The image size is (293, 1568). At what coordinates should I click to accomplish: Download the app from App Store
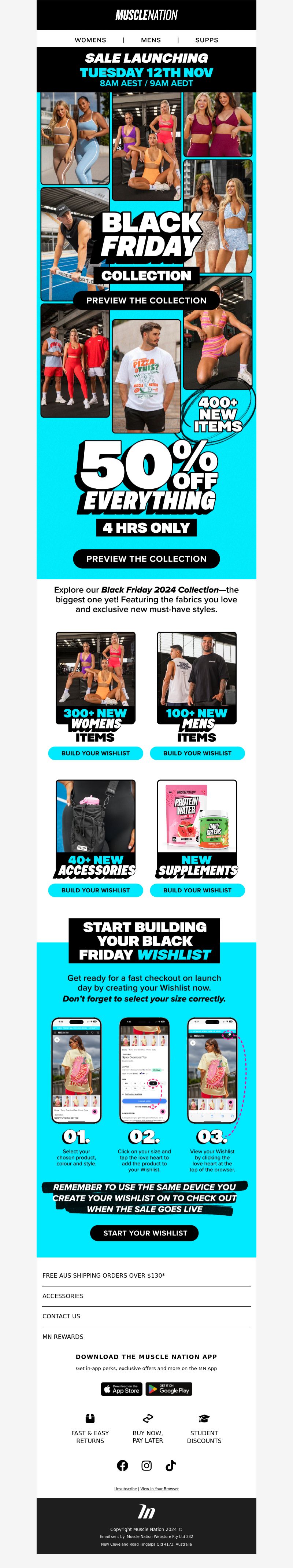pos(122,1390)
